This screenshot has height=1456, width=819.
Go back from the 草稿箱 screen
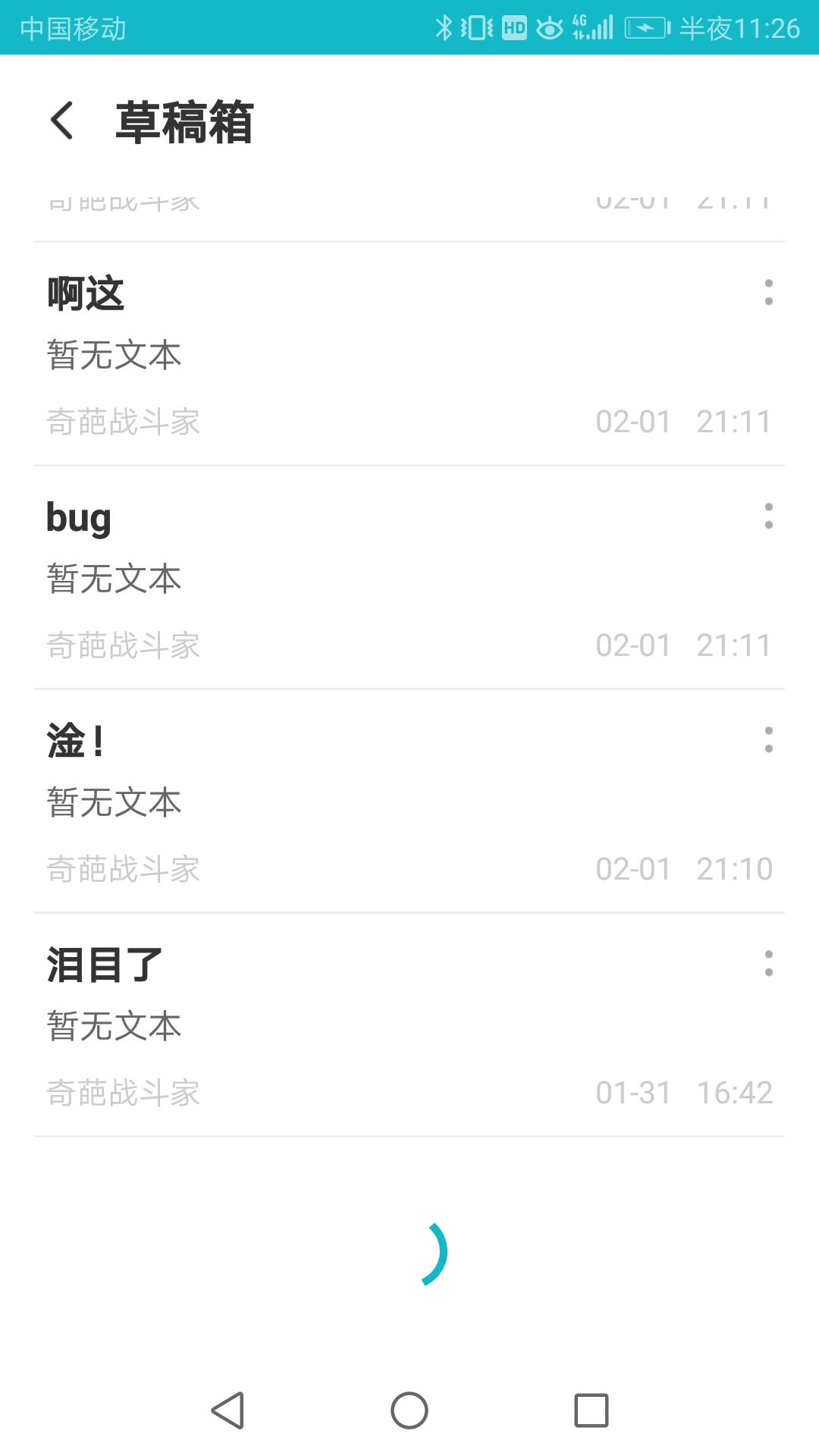click(x=61, y=121)
